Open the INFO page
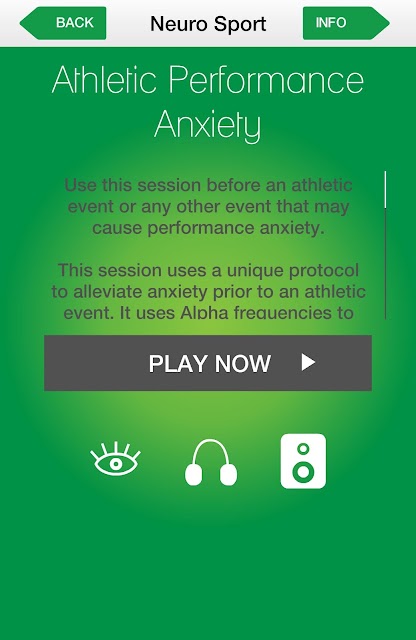This screenshot has height=640, width=416. click(x=346, y=23)
